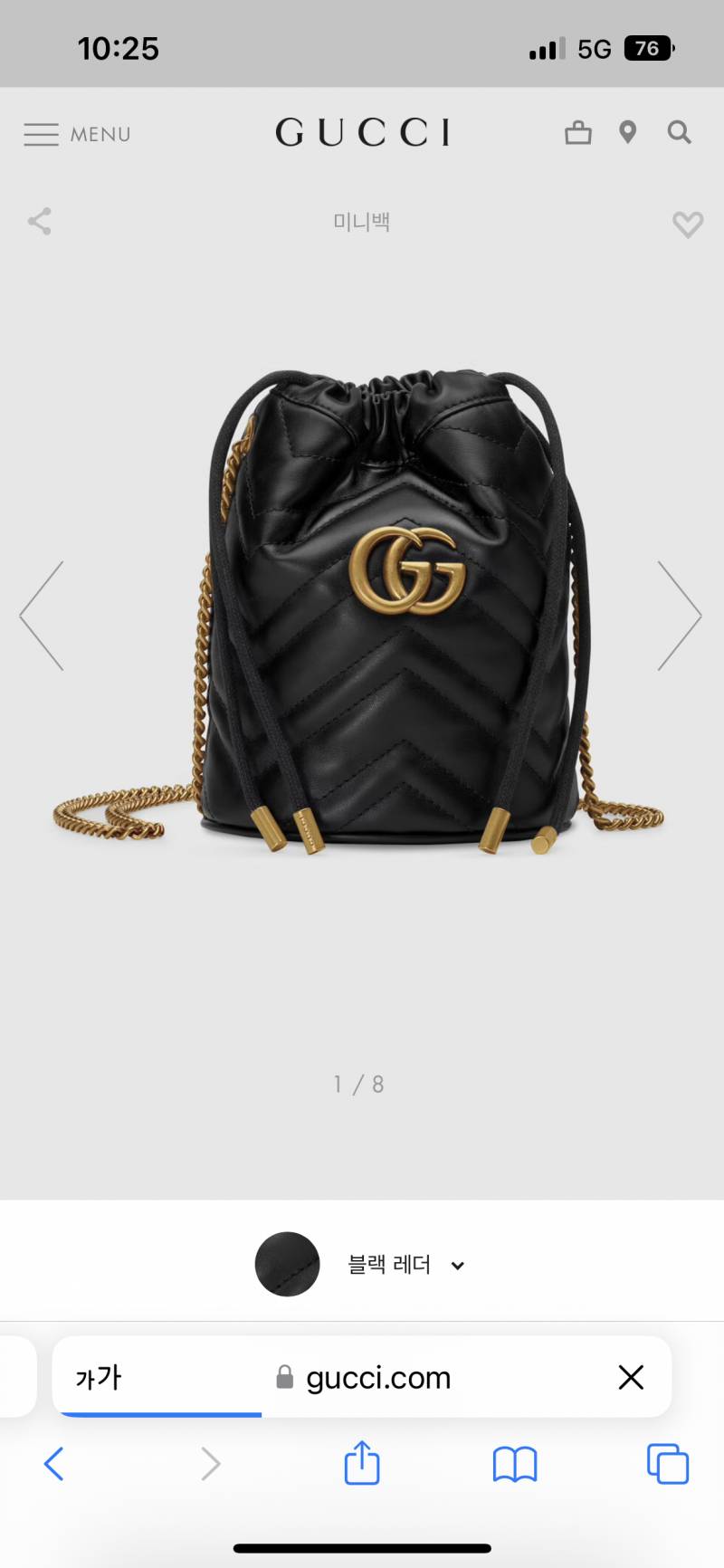Show the next product image
Viewport: 724px width, 1568px height.
click(679, 616)
